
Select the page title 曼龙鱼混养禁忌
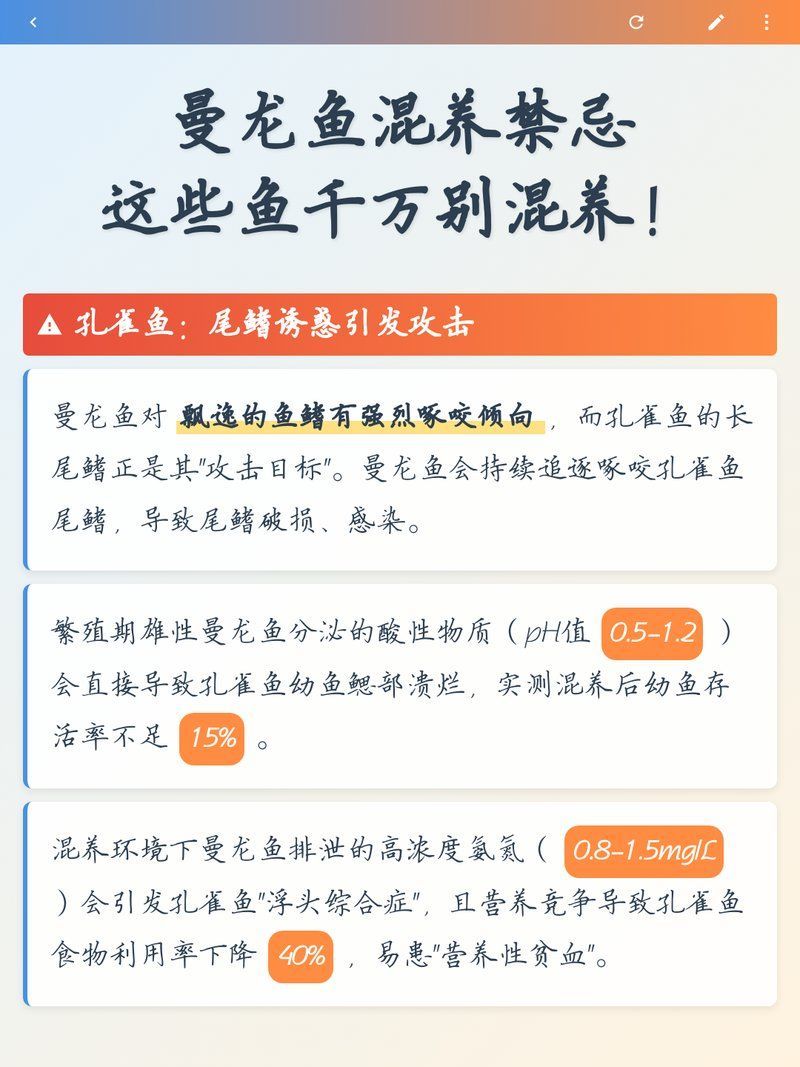(398, 123)
